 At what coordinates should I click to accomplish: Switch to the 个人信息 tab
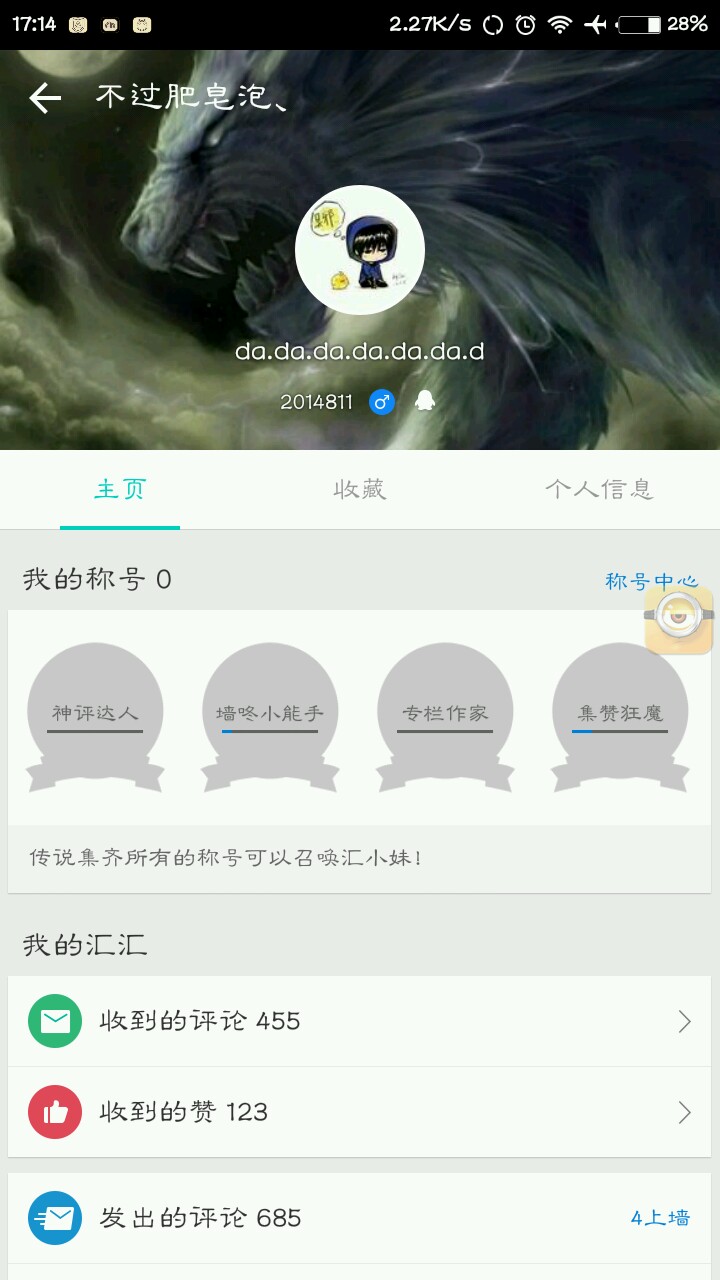click(x=599, y=489)
